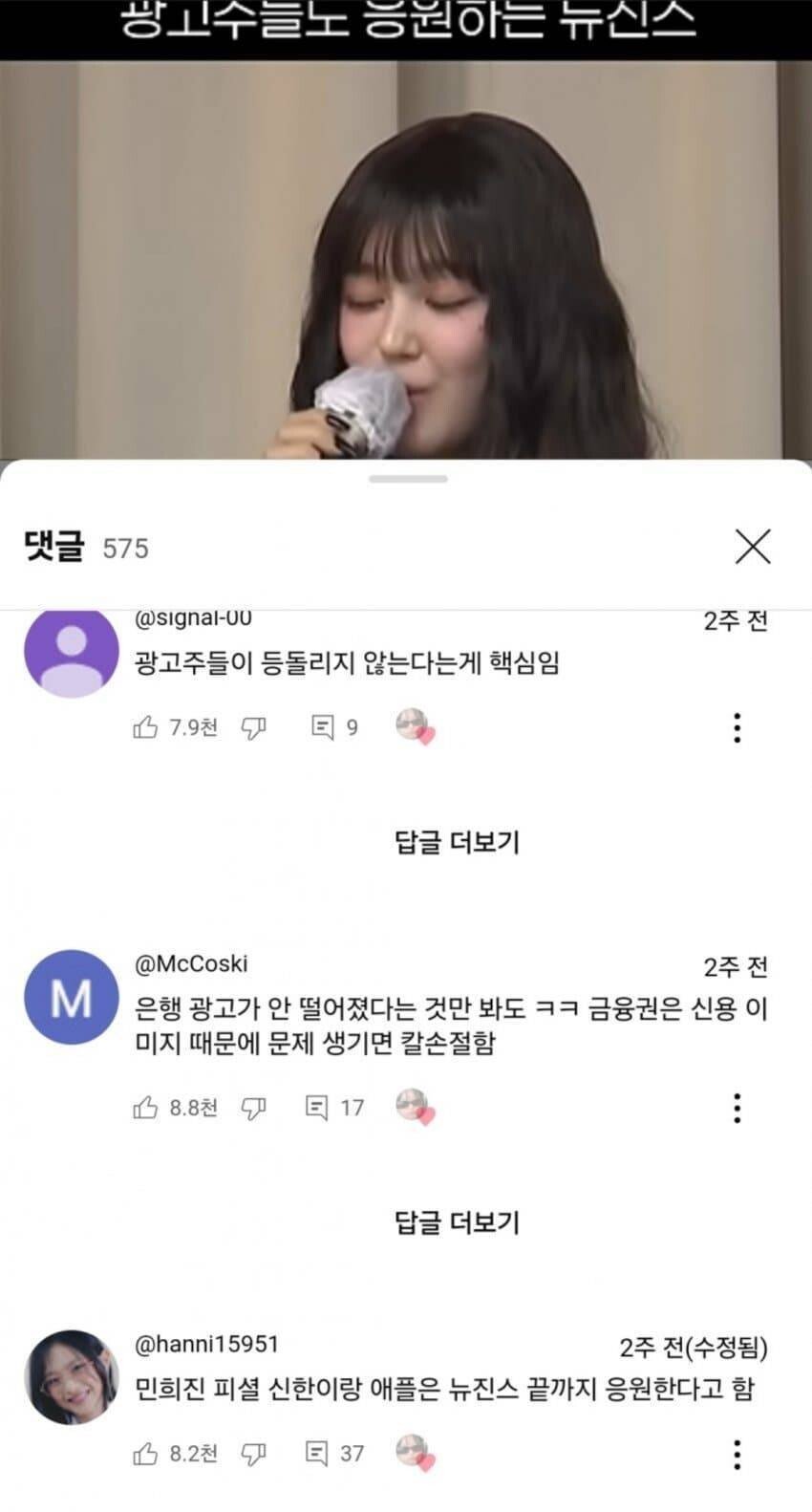The image size is (812, 1512).
Task: Dislike @McCoski's comment
Action: 253,1108
